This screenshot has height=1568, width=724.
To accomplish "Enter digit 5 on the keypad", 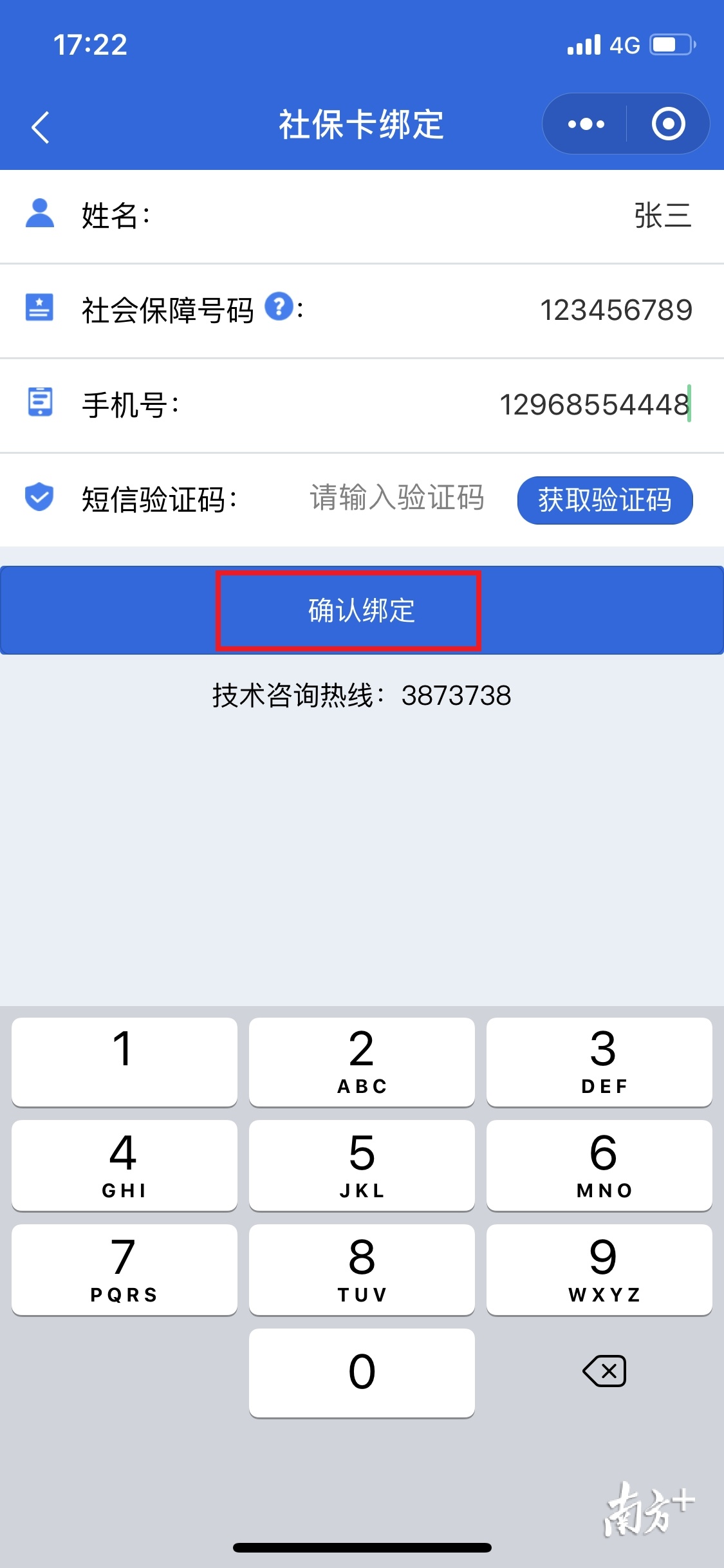I will [362, 1164].
